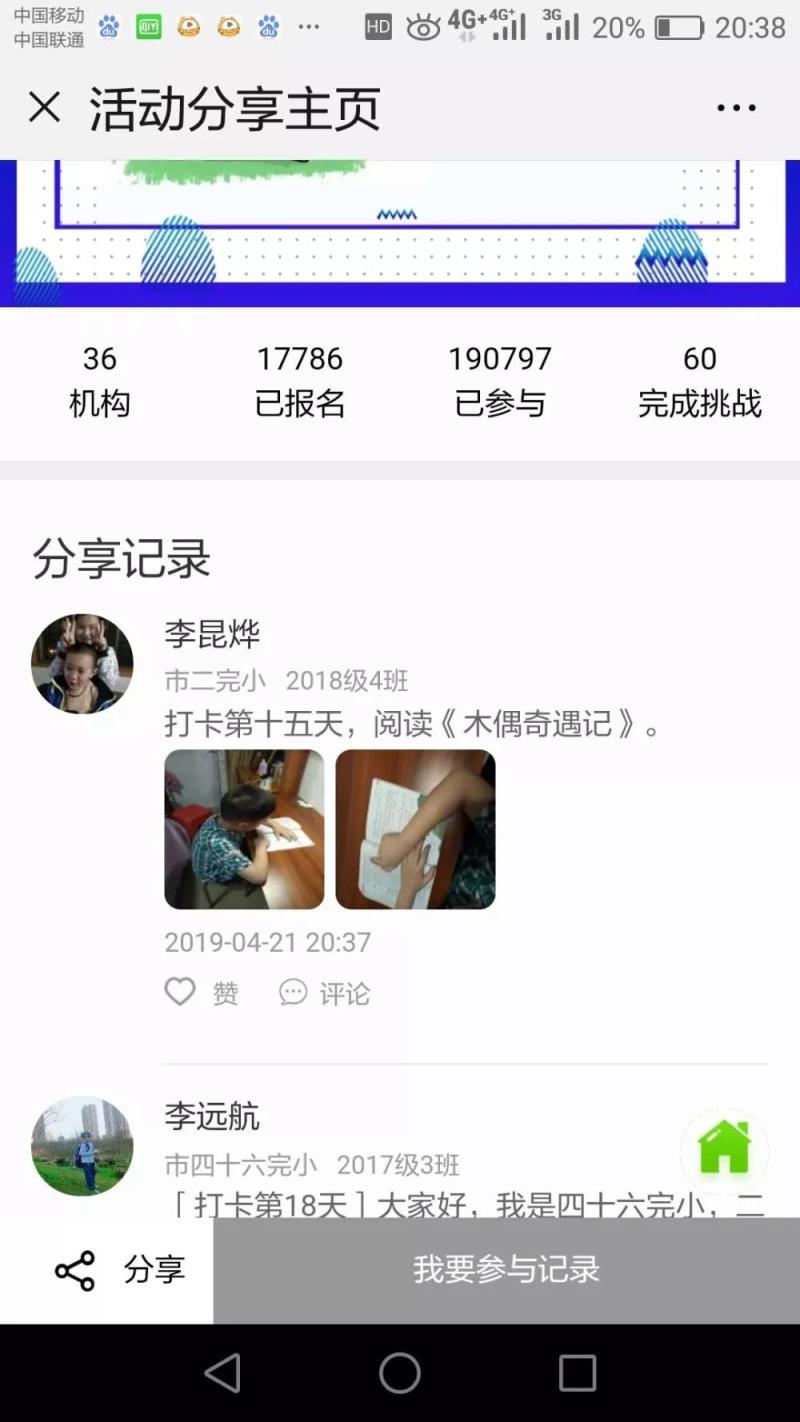
Task: Close the 活动分享主页 page
Action: [44, 107]
